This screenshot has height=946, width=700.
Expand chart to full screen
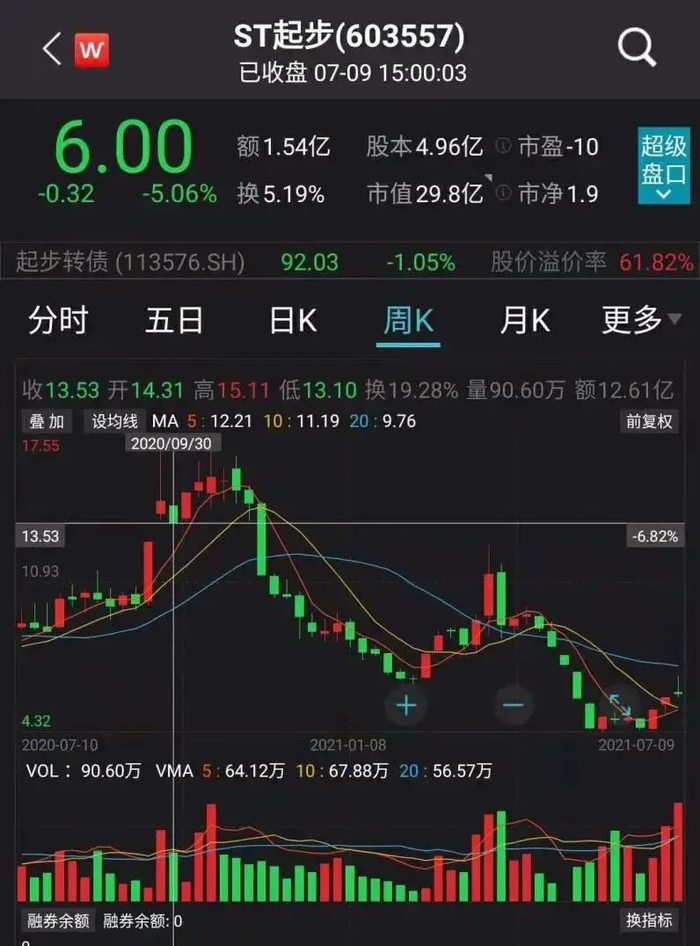[x=620, y=705]
